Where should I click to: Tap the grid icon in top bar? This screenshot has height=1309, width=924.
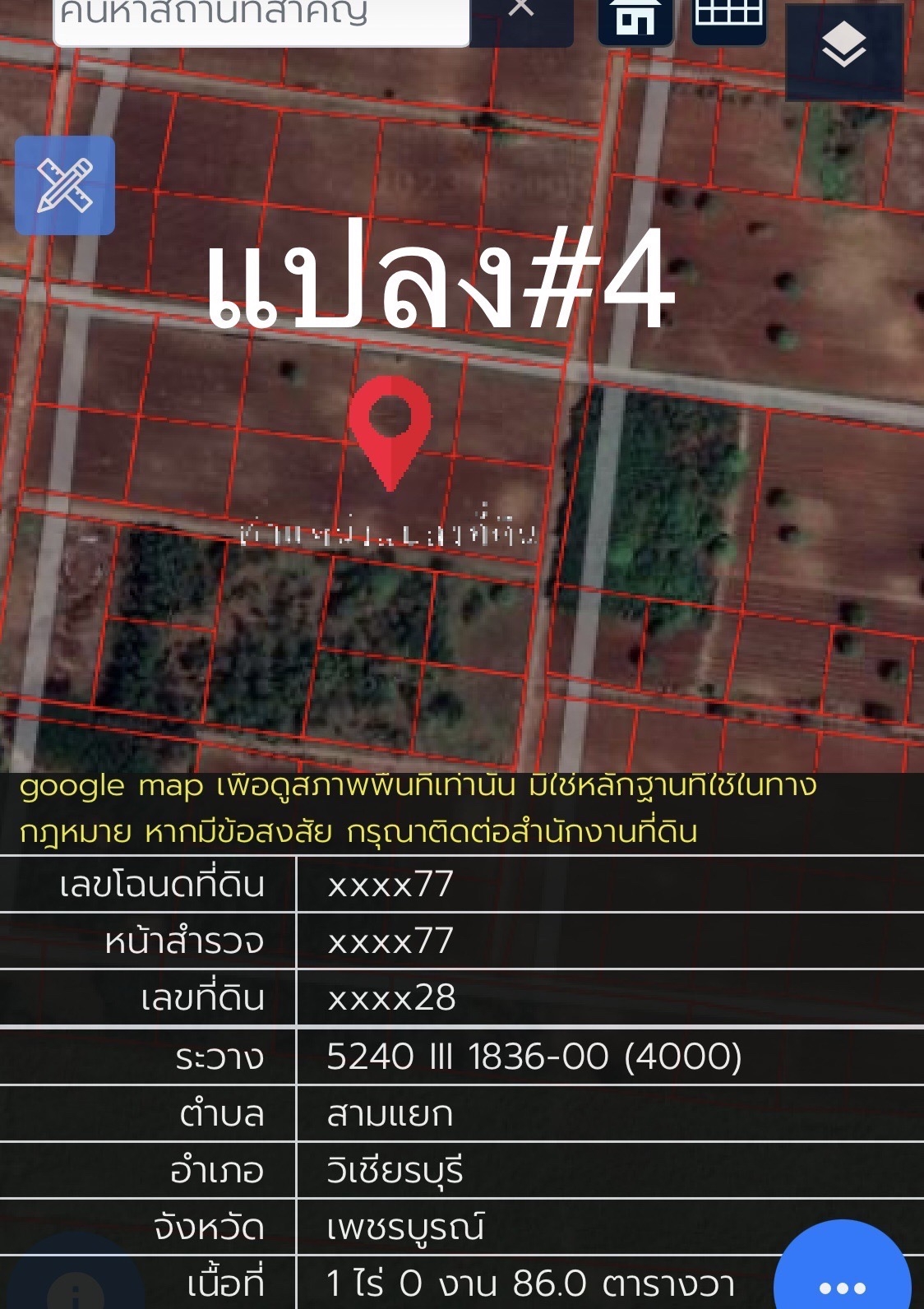point(729,16)
